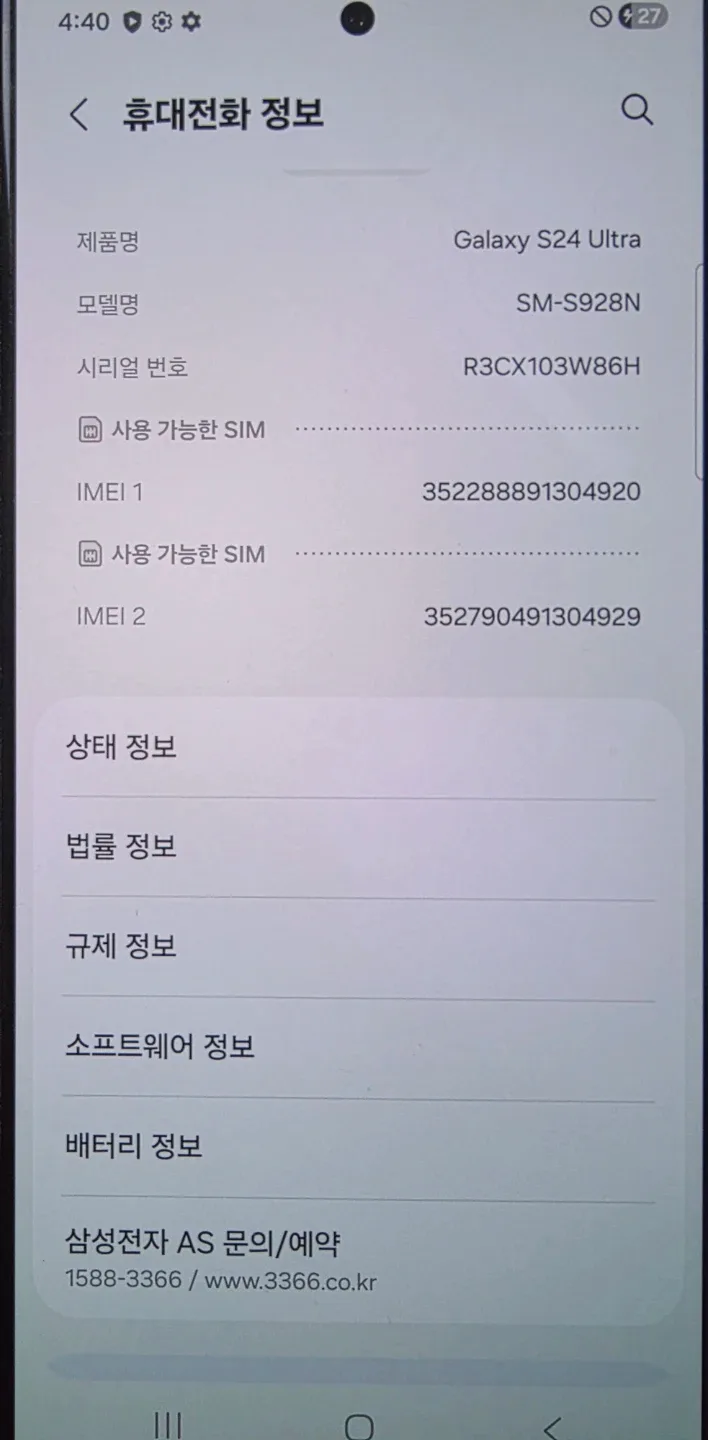Open the search magnifier icon
The image size is (708, 1440).
pos(637,110)
